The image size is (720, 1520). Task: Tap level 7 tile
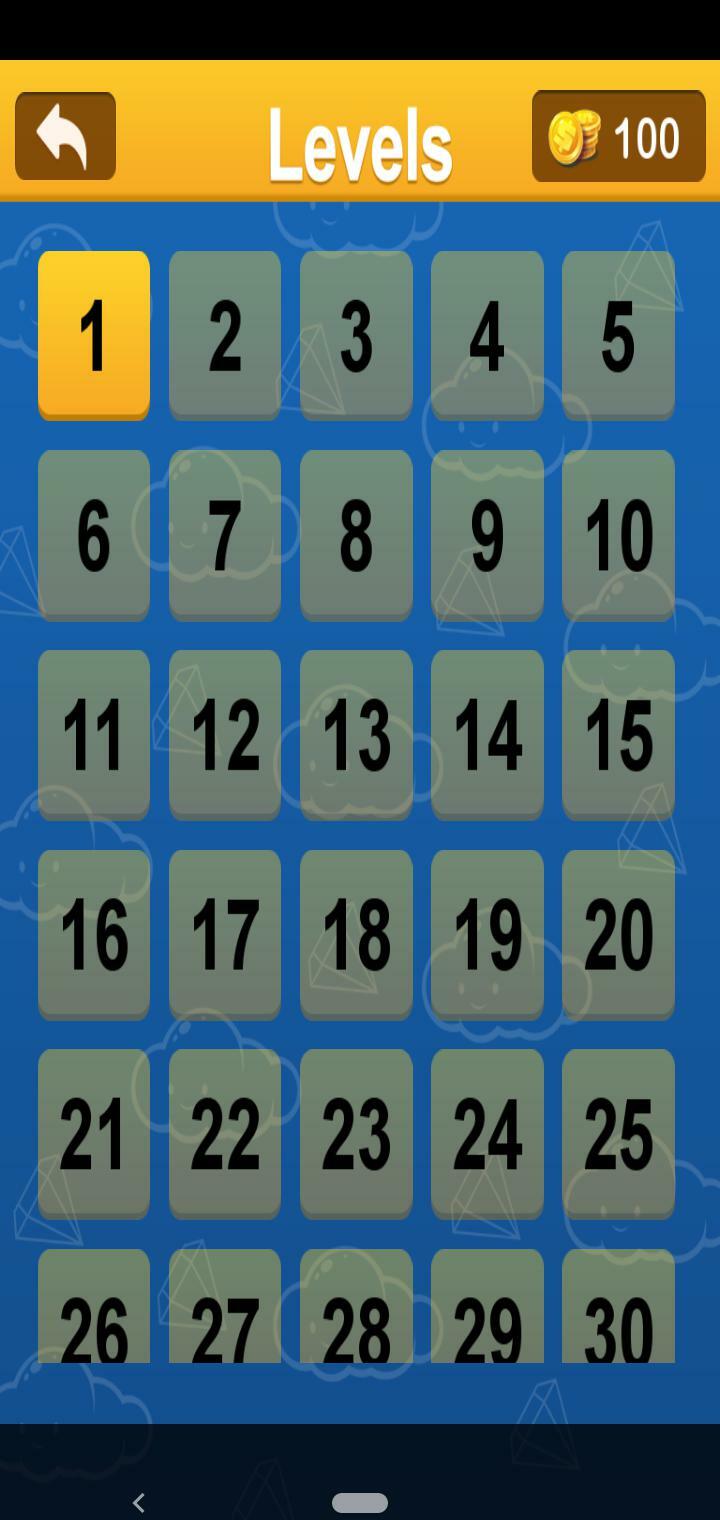[225, 534]
